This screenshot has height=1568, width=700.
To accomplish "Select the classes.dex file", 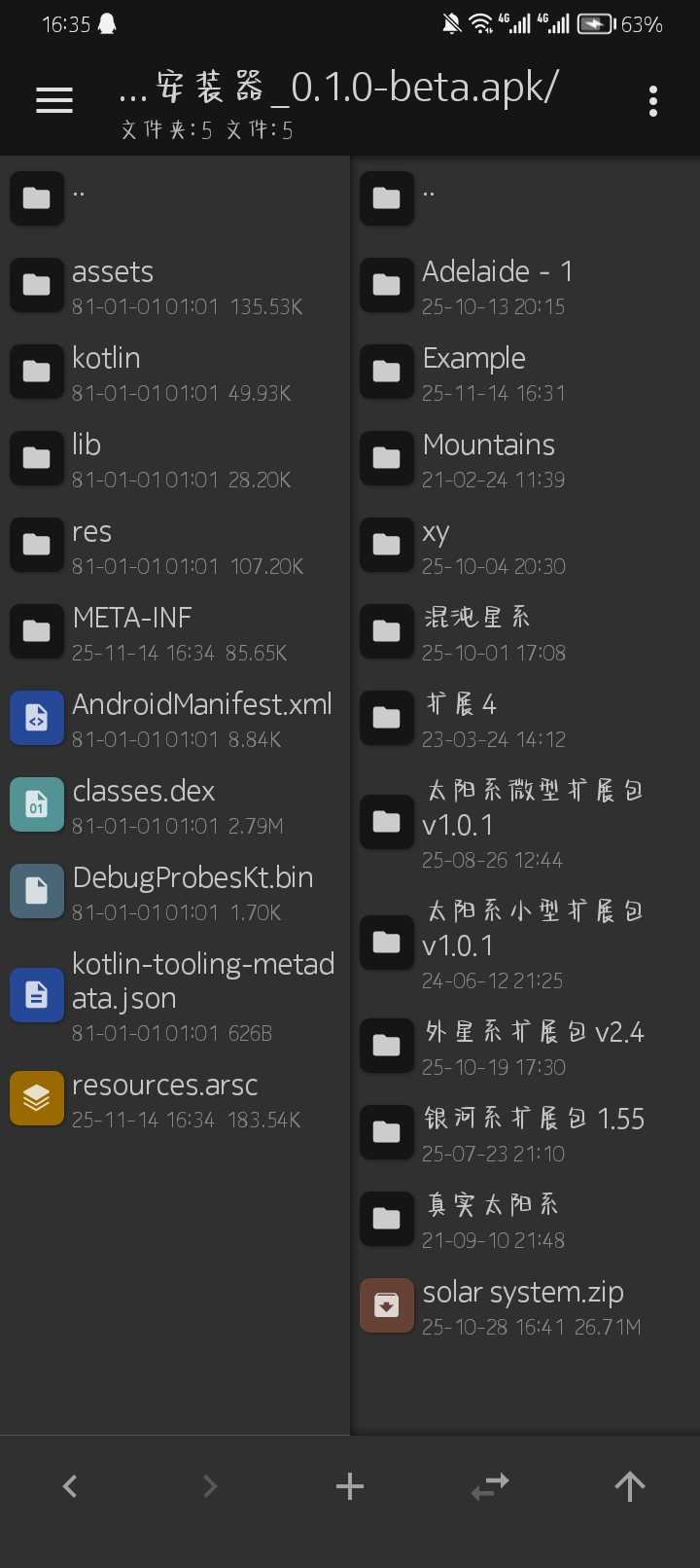I will point(175,805).
